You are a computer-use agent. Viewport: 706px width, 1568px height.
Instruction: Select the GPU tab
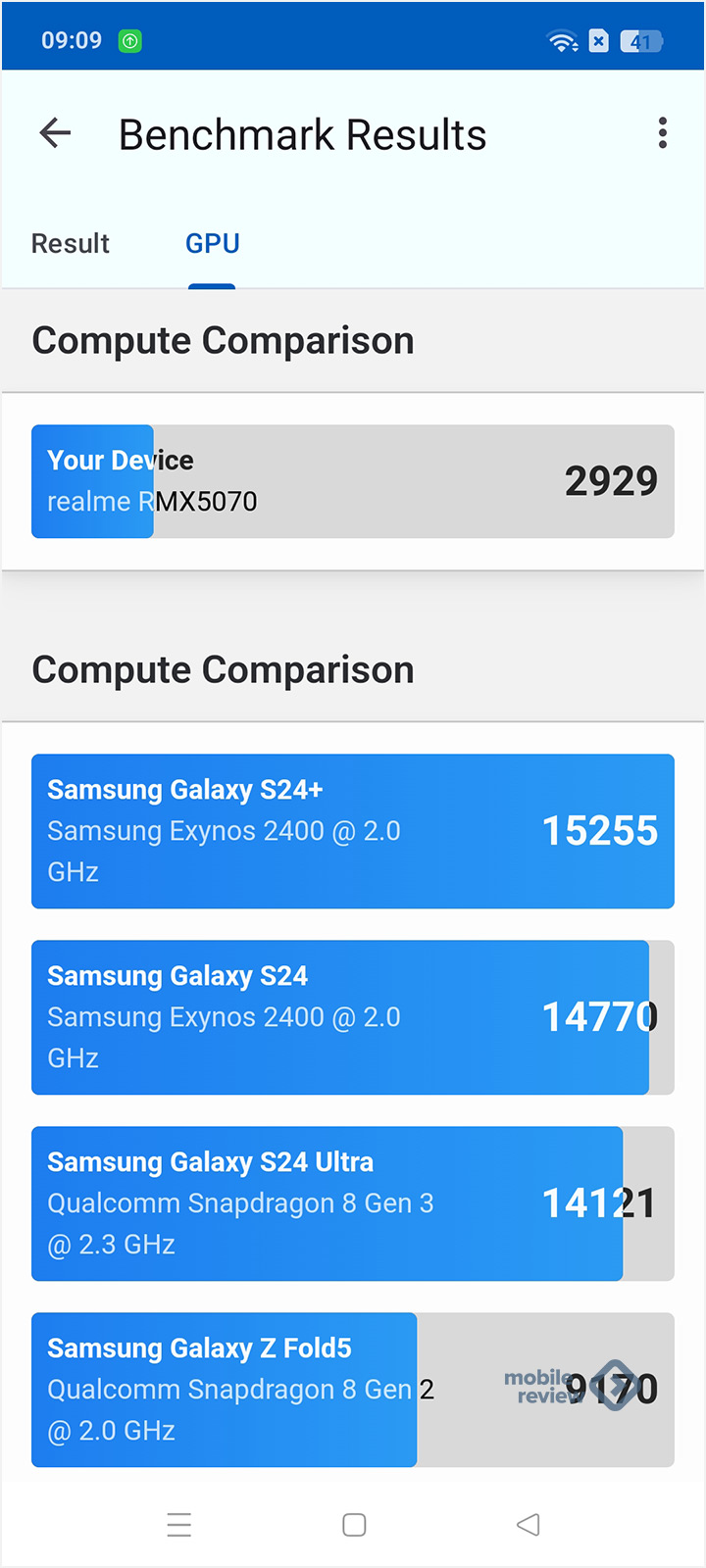click(213, 243)
